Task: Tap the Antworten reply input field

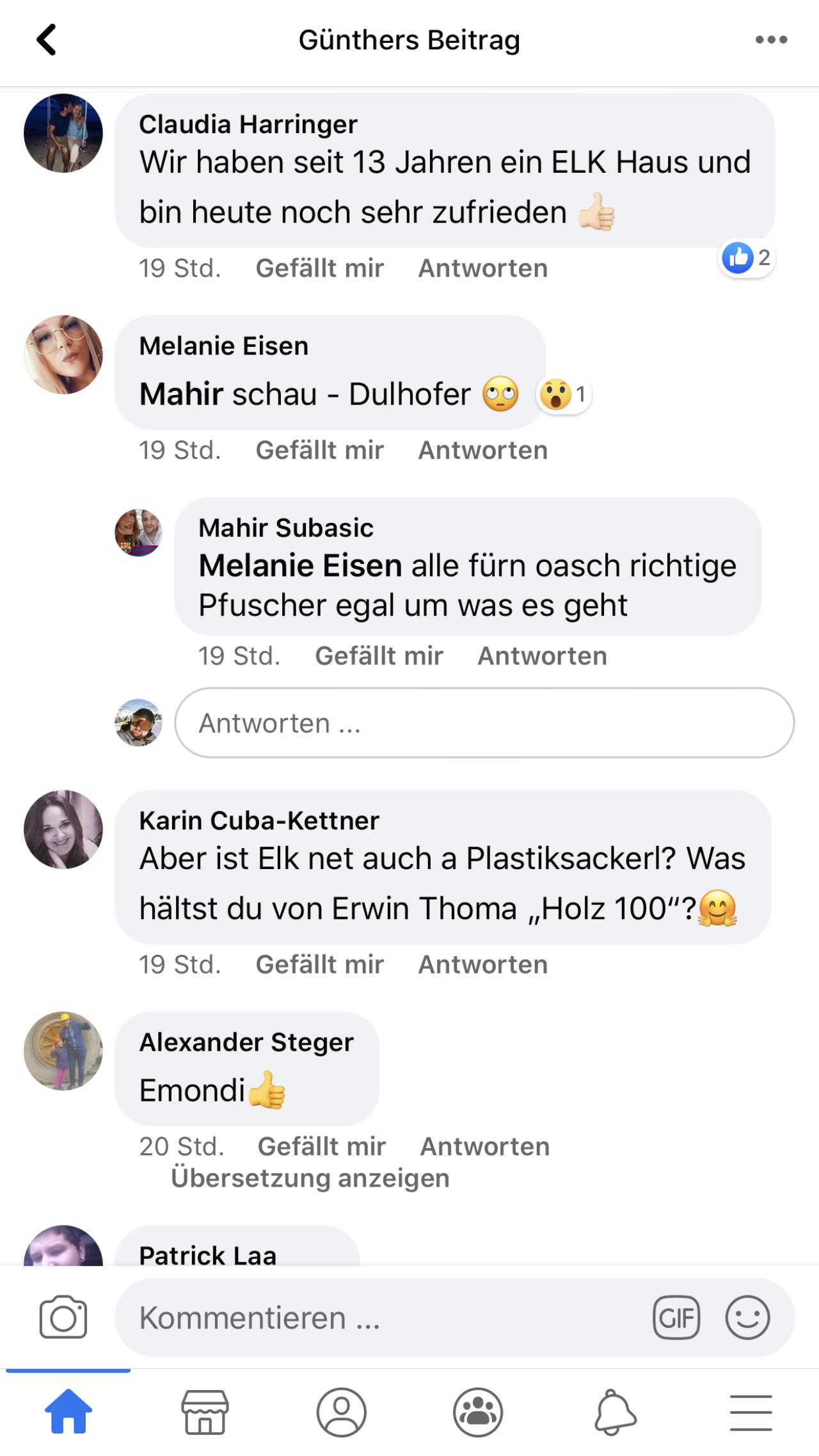Action: [484, 723]
